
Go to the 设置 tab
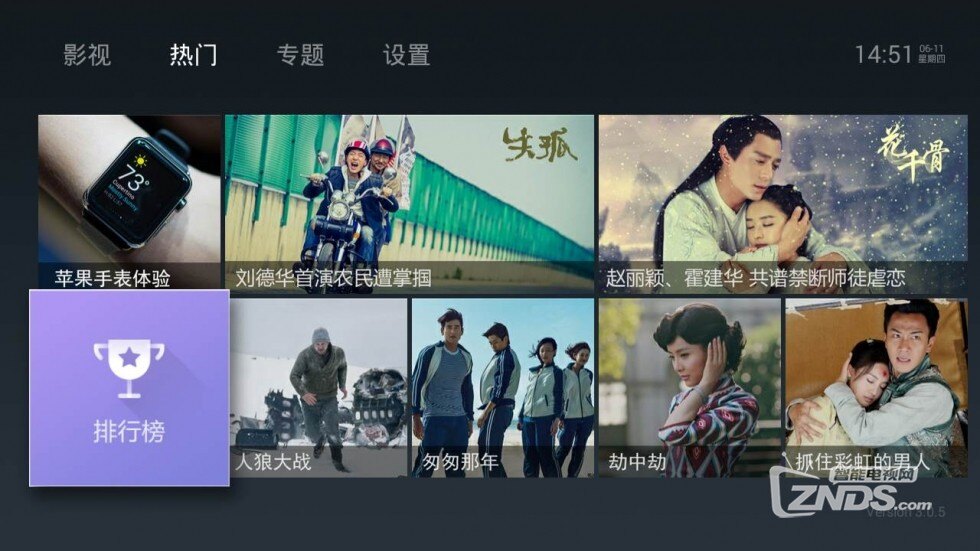(x=406, y=55)
